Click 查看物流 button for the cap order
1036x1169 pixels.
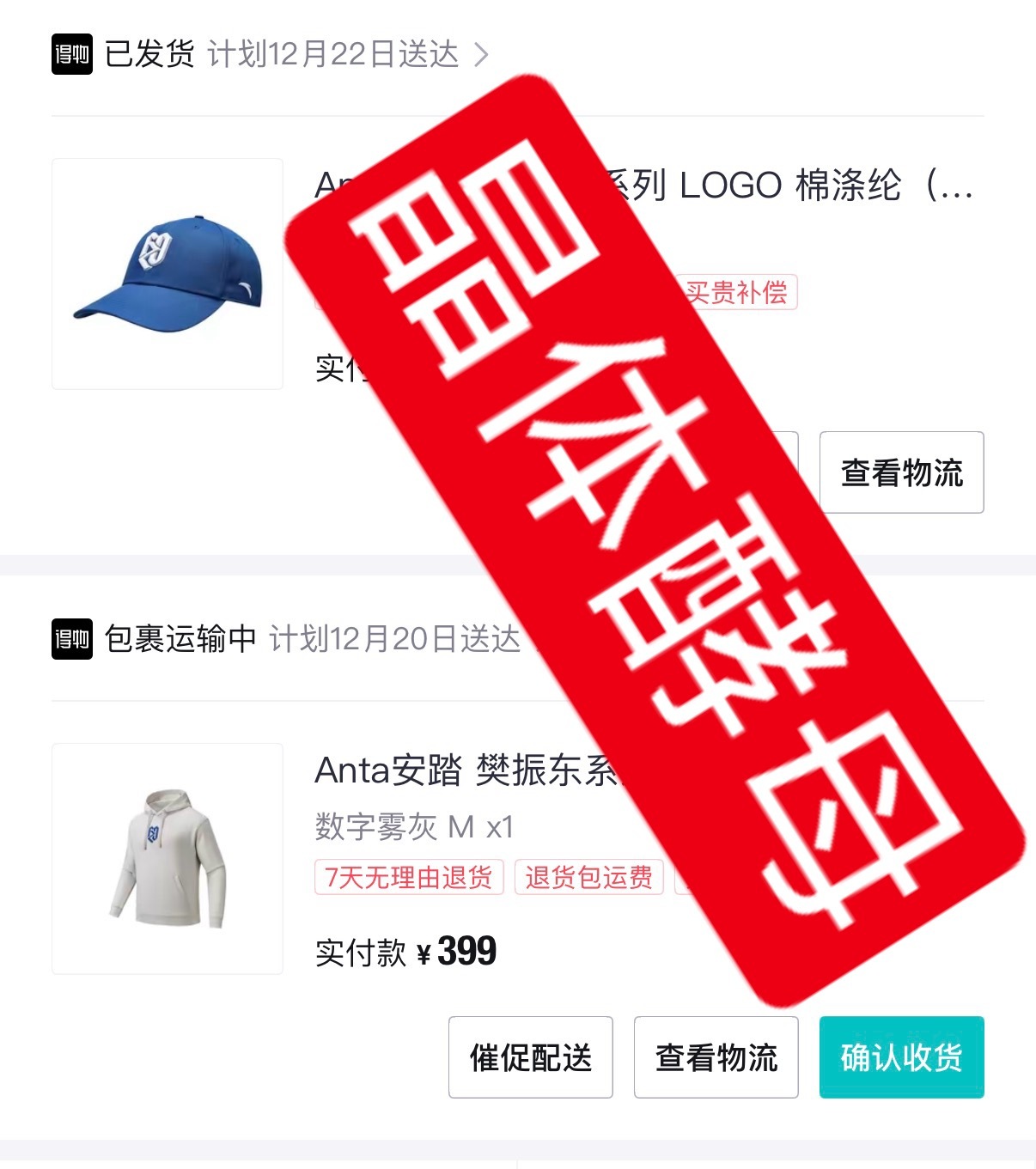[900, 472]
